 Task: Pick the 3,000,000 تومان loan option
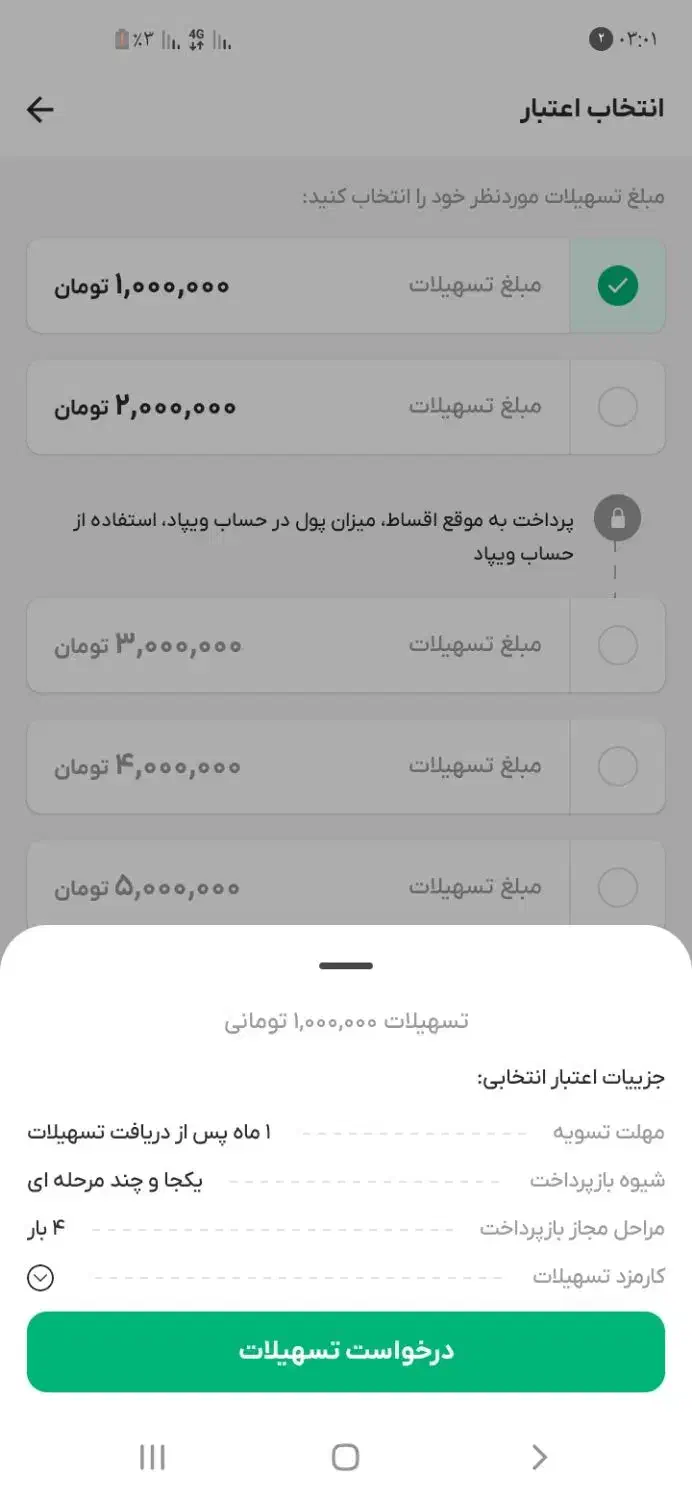[x=617, y=645]
